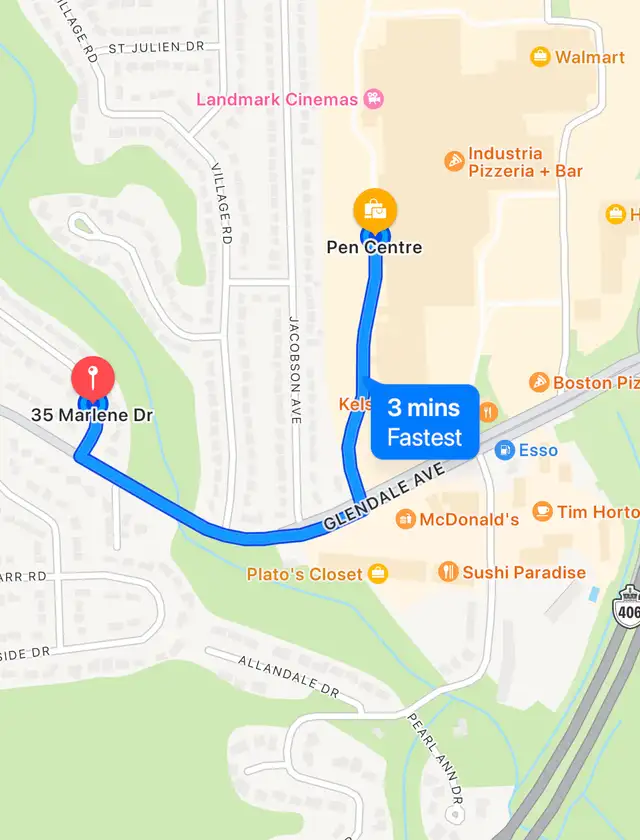640x840 pixels.
Task: Open the Tim Hortons place marker
Action: (x=542, y=511)
